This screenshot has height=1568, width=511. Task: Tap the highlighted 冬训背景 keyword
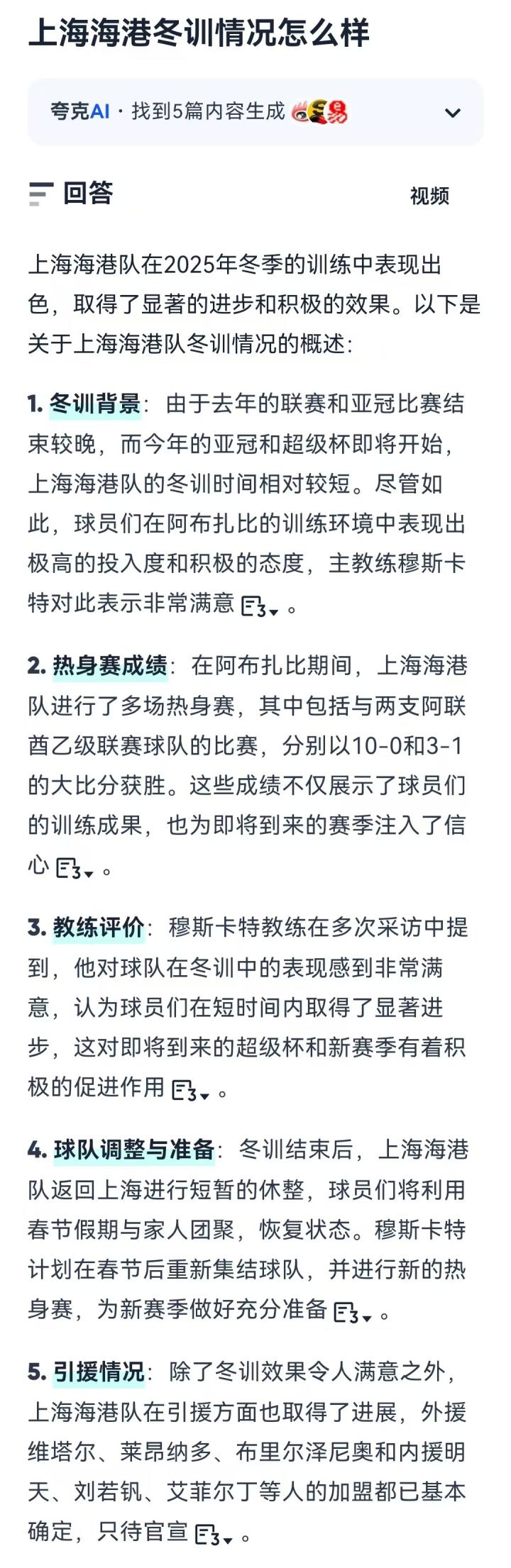coord(95,404)
